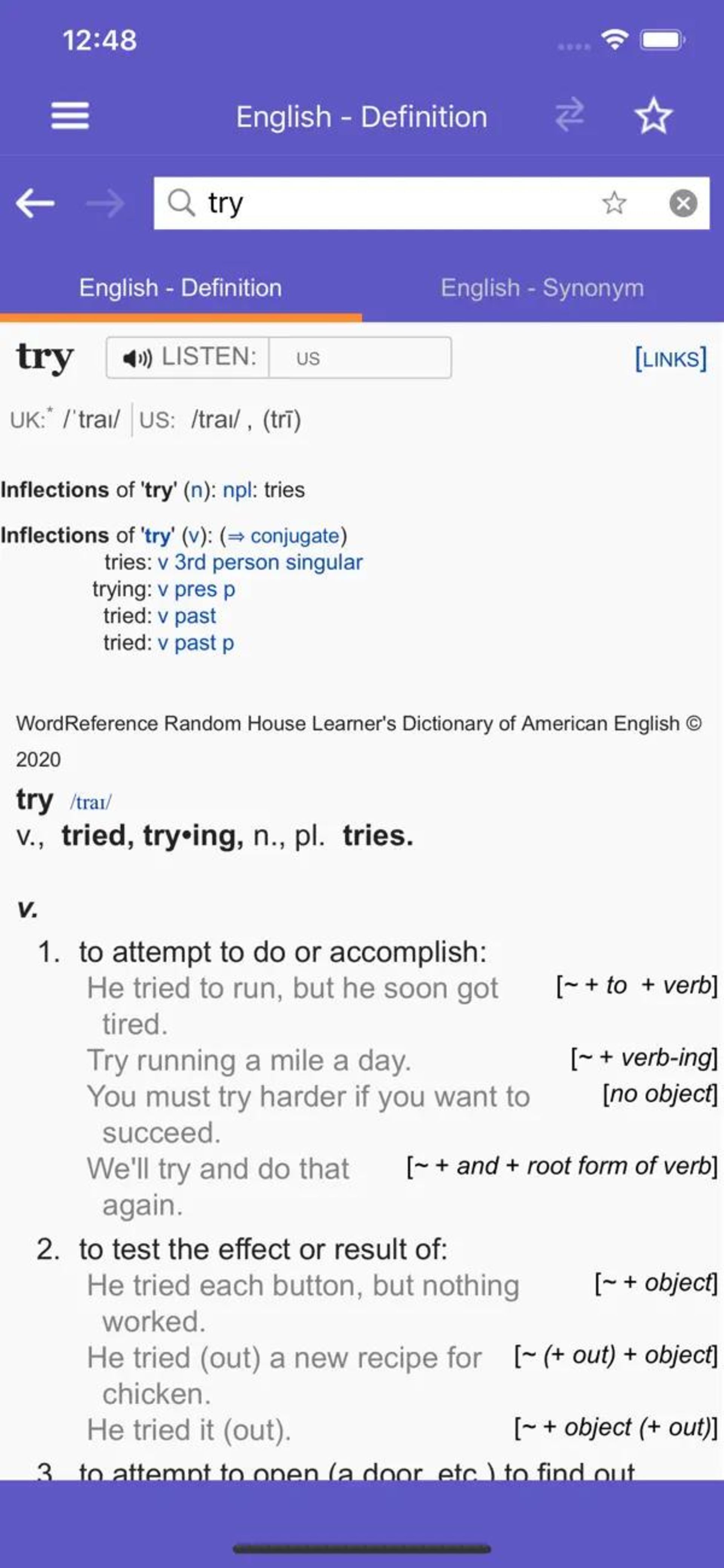Open the [LINKS] link
The width and height of the screenshot is (724, 1568).
(670, 358)
